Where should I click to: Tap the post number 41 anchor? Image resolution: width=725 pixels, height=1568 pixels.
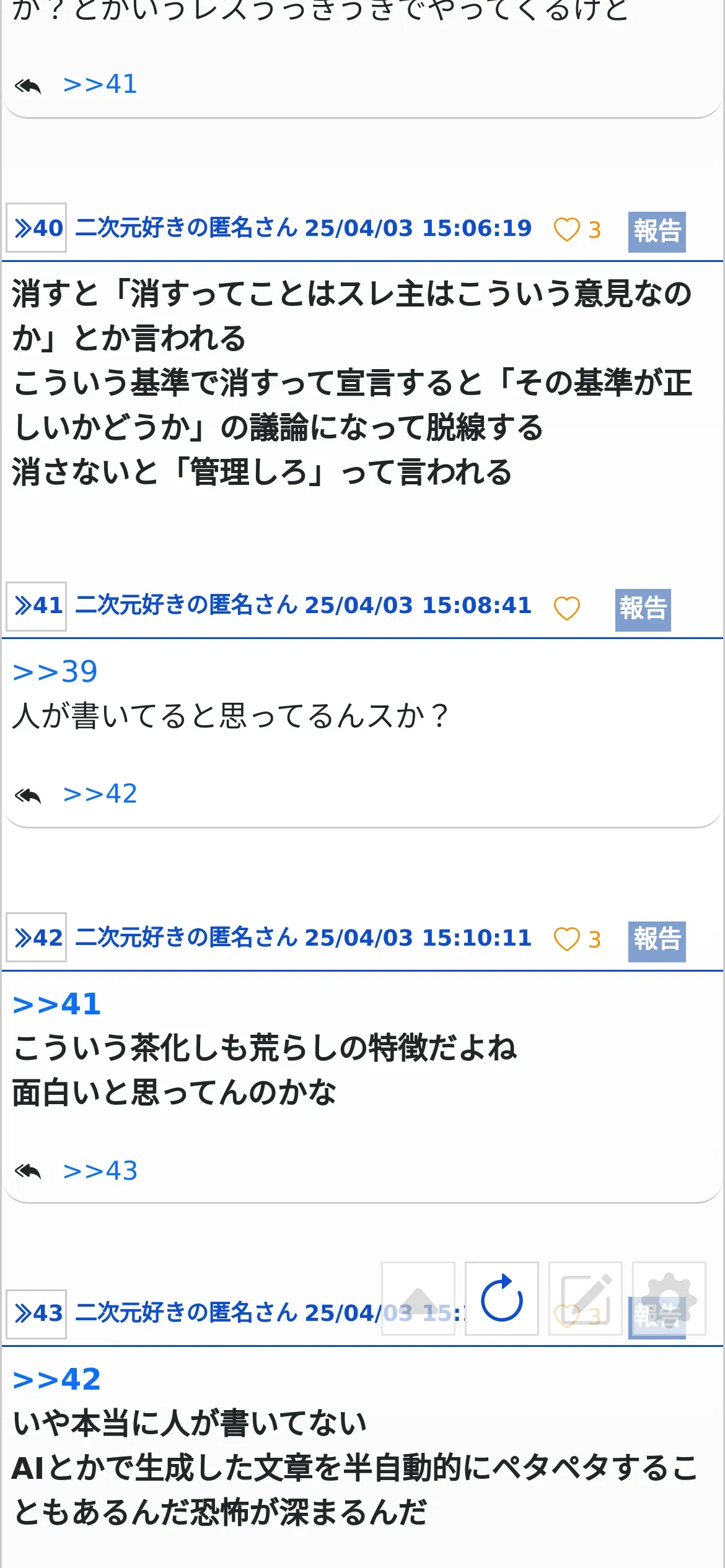[37, 606]
